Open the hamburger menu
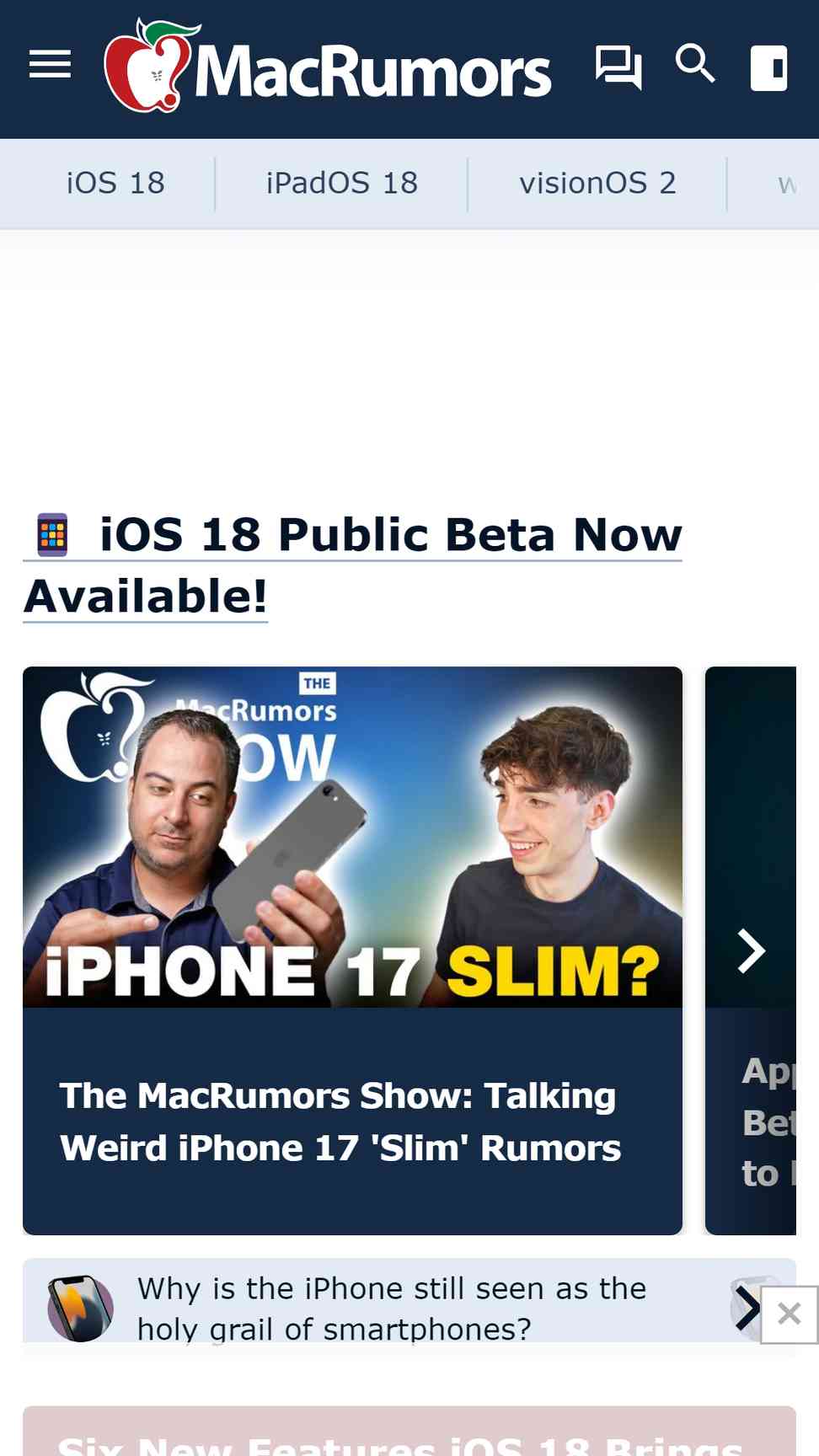This screenshot has width=819, height=1456. pos(50,64)
